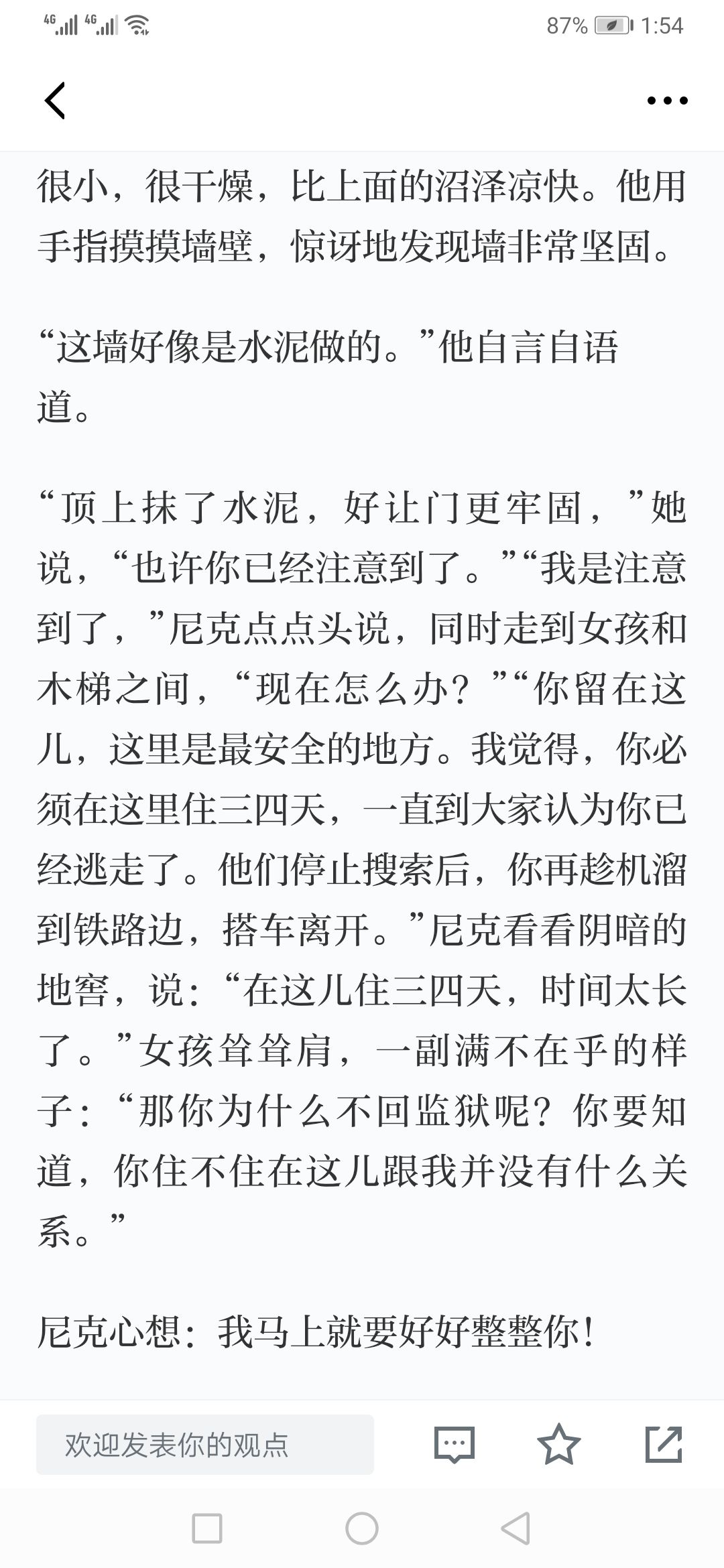
Task: Open recent apps with the square button
Action: tap(207, 1528)
